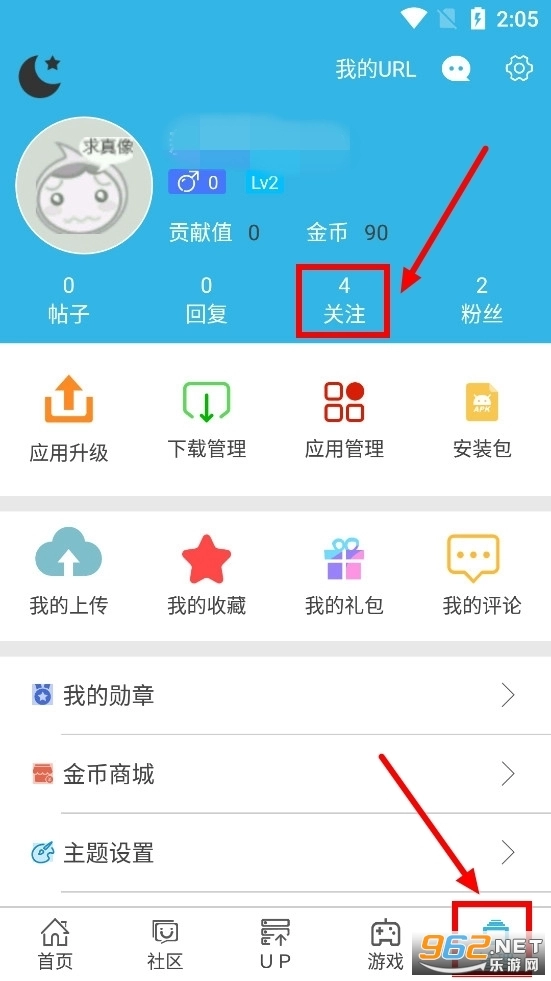This screenshot has width=551, height=981.
Task: Open the 粉丝 fans list
Action: pyautogui.click(x=482, y=300)
